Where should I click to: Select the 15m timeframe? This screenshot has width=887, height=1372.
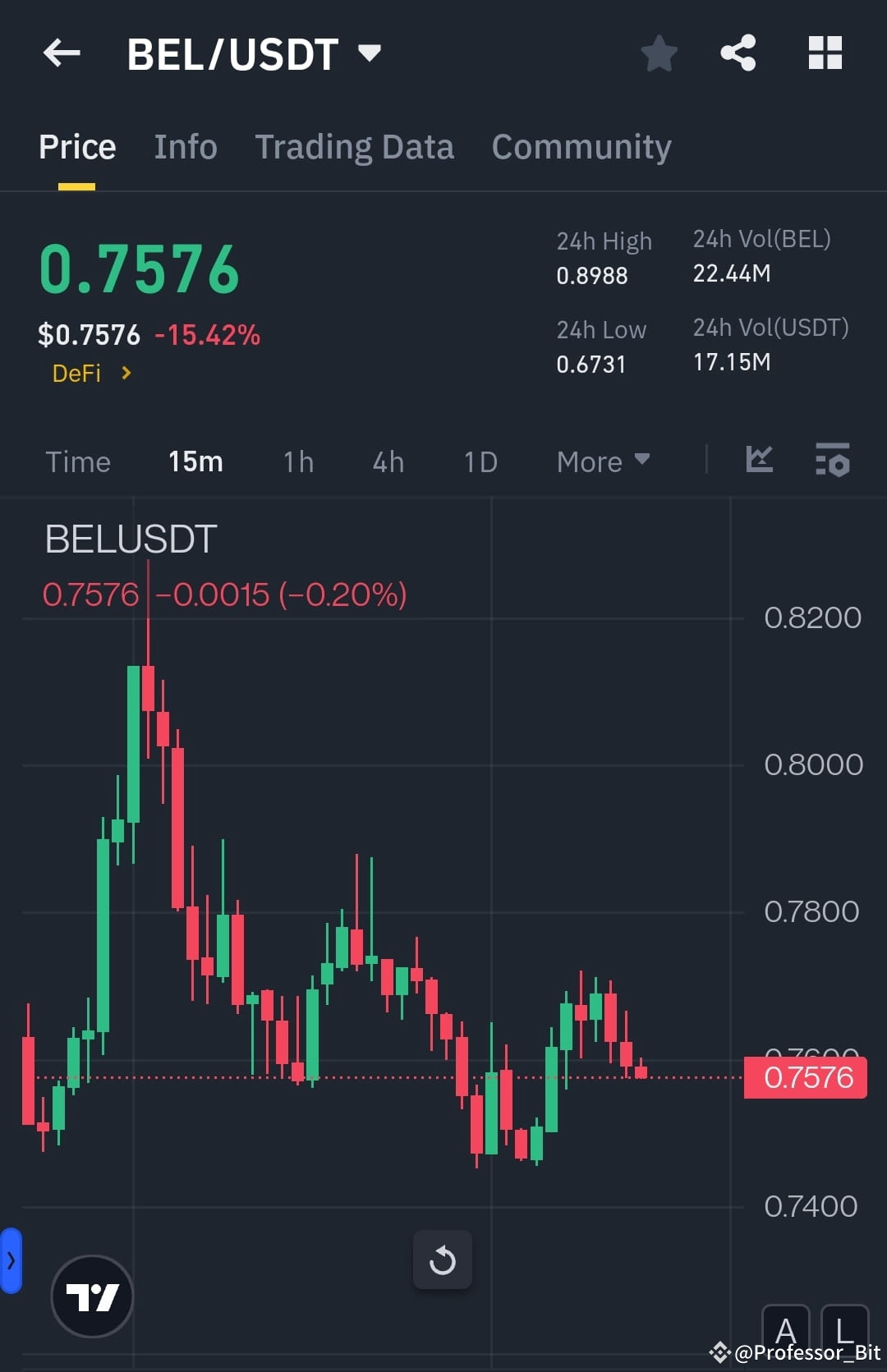(x=195, y=461)
